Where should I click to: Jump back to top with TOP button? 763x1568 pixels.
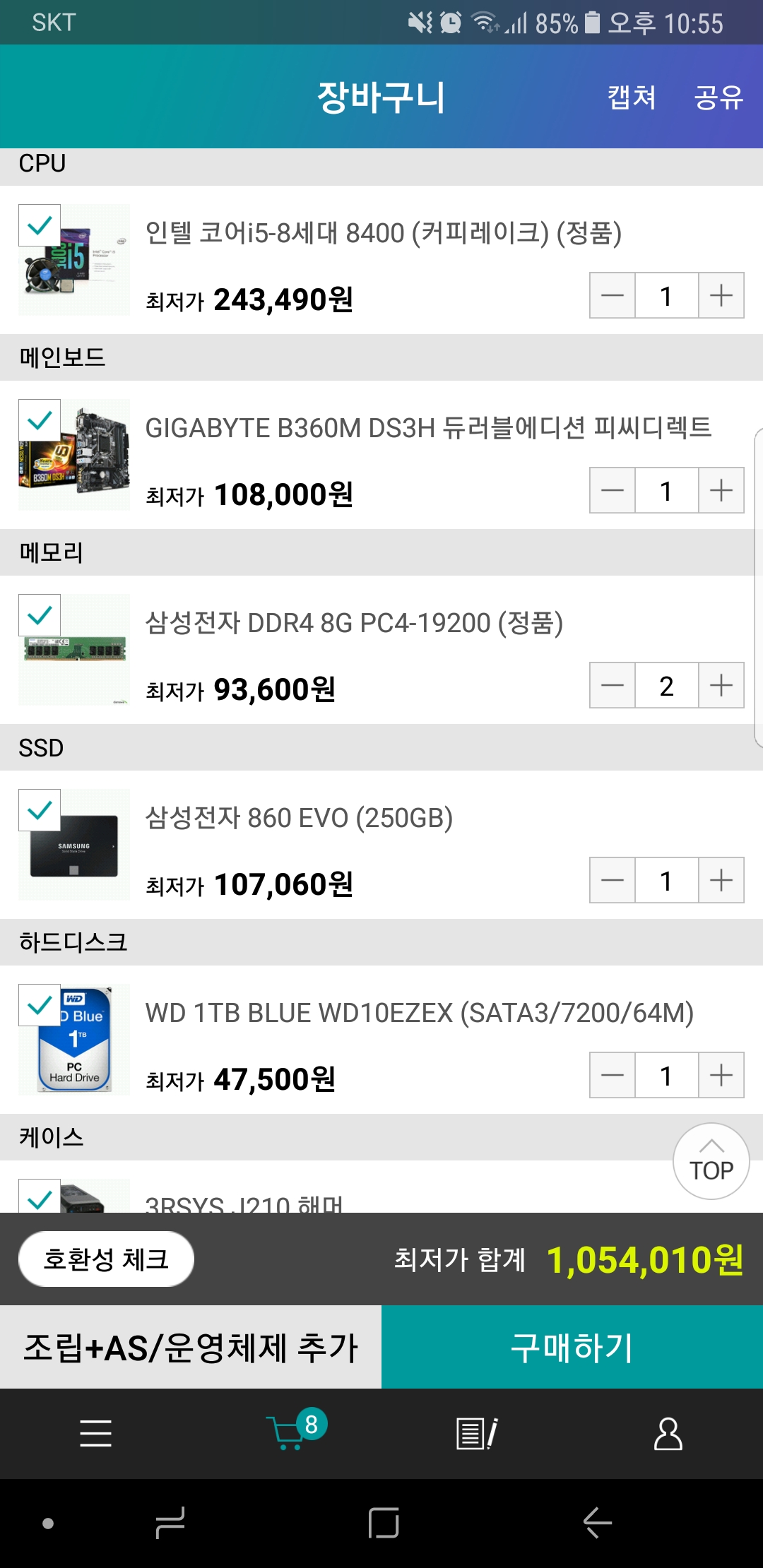[x=711, y=1161]
